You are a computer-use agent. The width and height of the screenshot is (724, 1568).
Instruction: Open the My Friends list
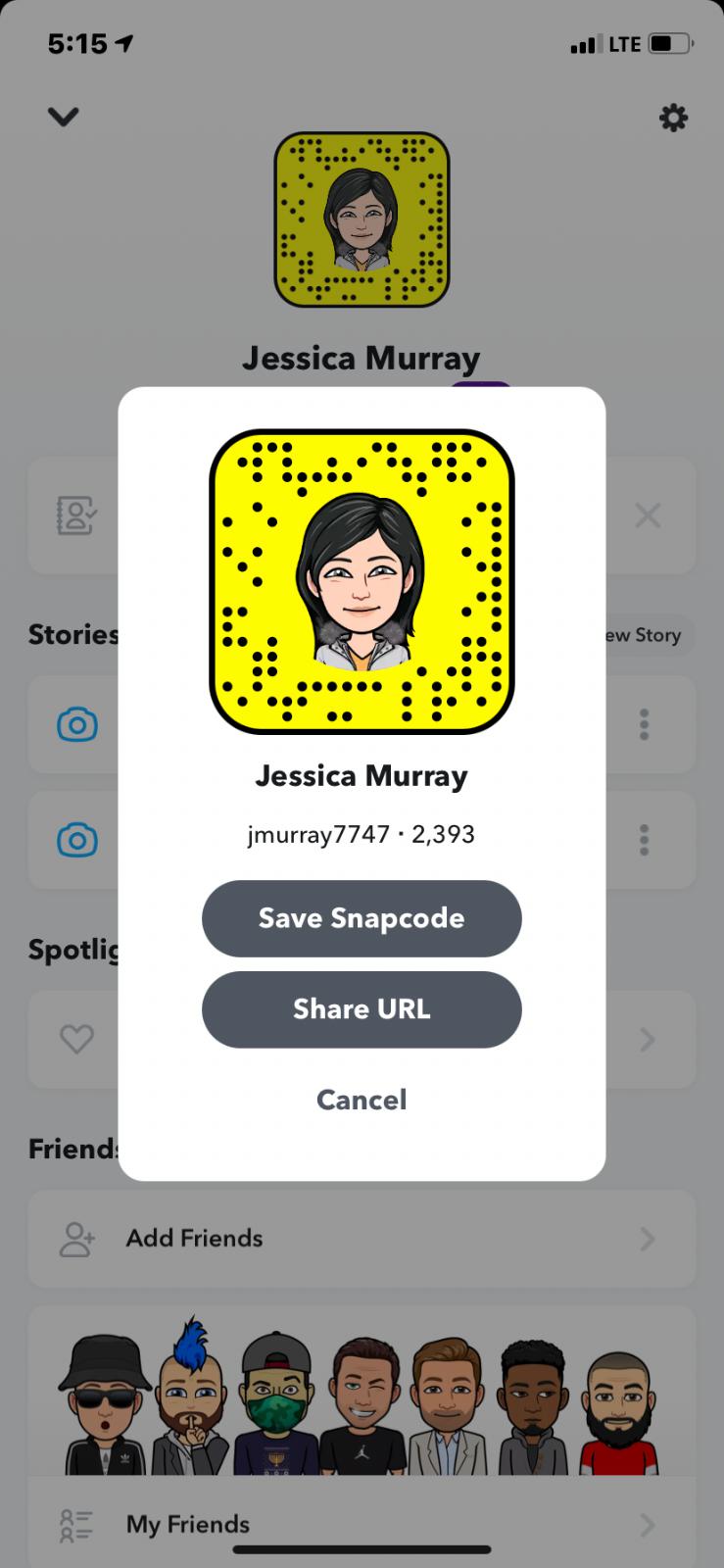click(362, 1524)
